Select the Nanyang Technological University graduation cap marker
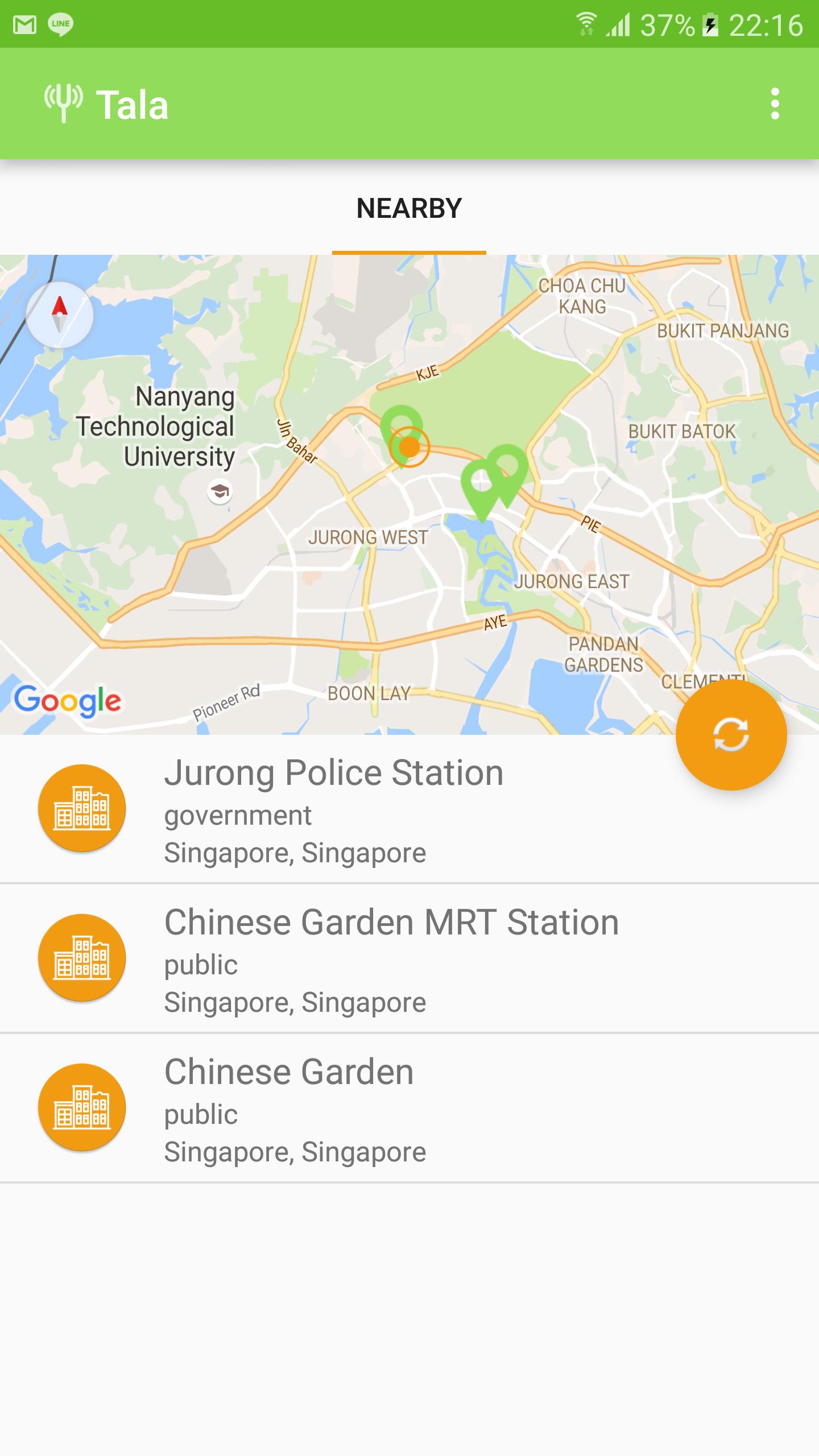 pos(219,493)
